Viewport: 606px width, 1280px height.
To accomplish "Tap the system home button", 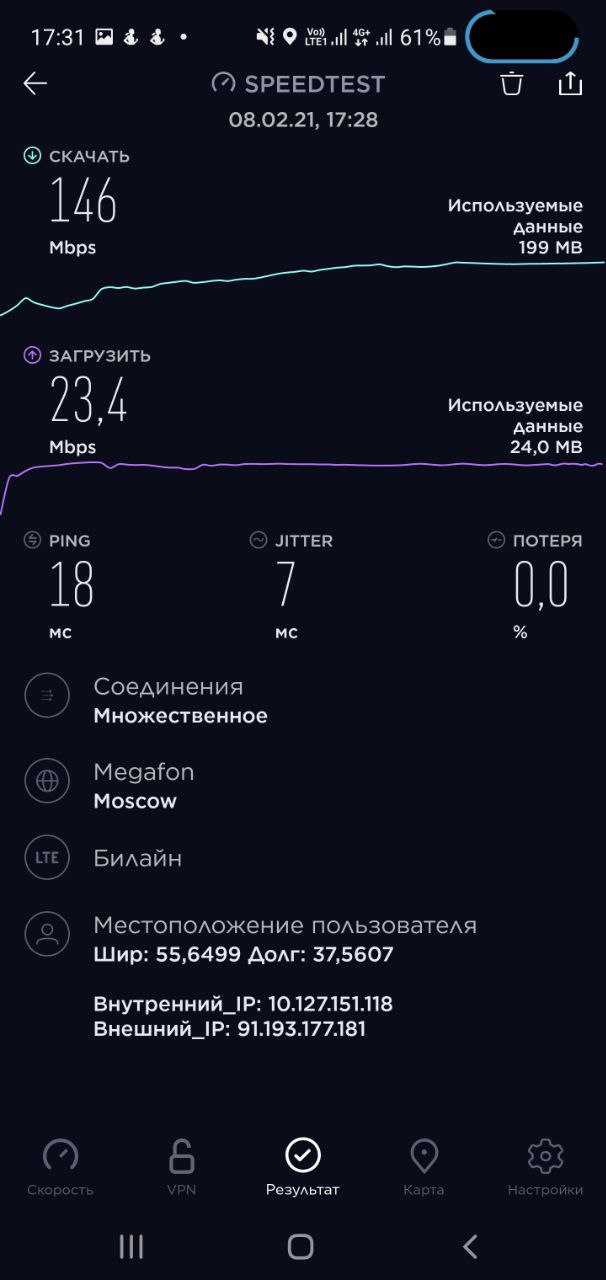I will 301,1246.
